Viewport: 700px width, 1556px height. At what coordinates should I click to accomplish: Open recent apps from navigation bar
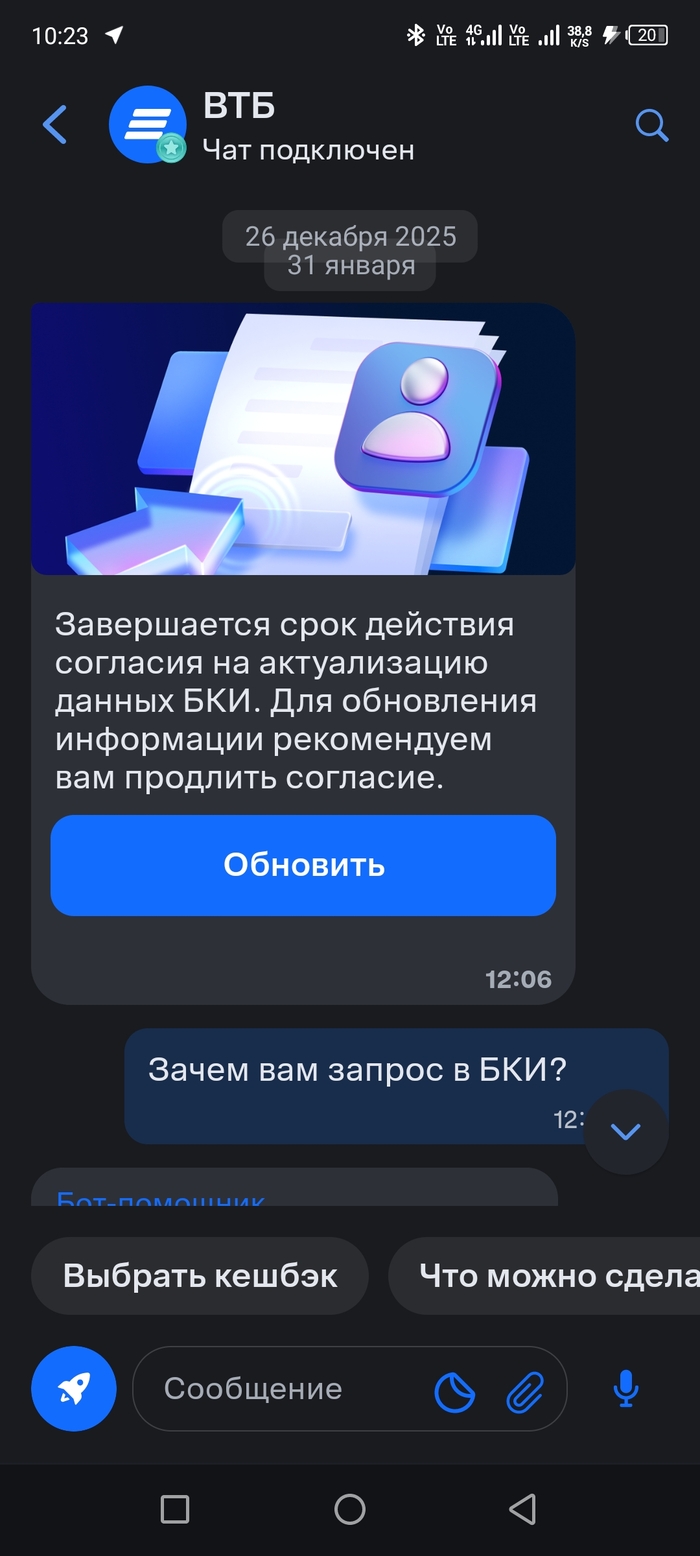point(175,1509)
